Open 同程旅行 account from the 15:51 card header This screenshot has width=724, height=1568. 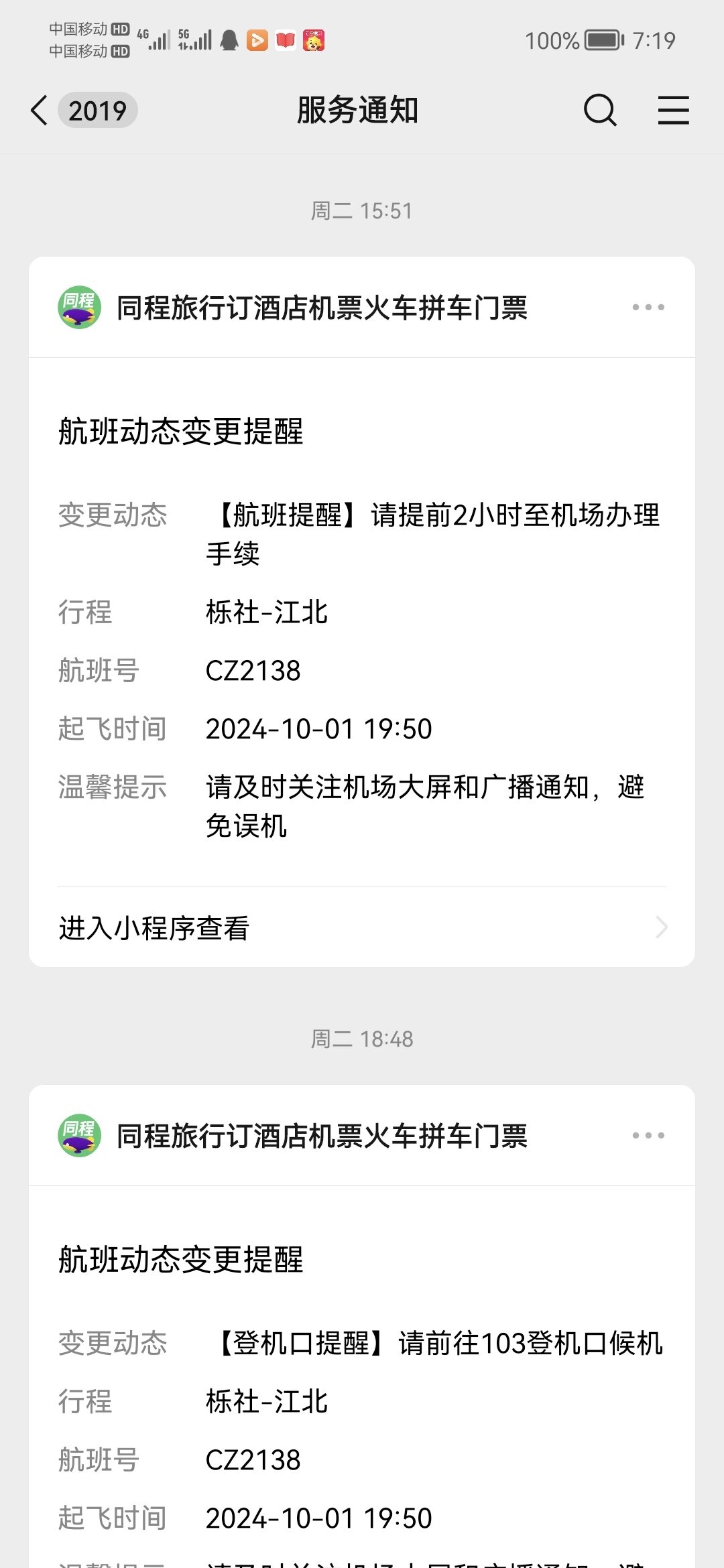coord(293,308)
